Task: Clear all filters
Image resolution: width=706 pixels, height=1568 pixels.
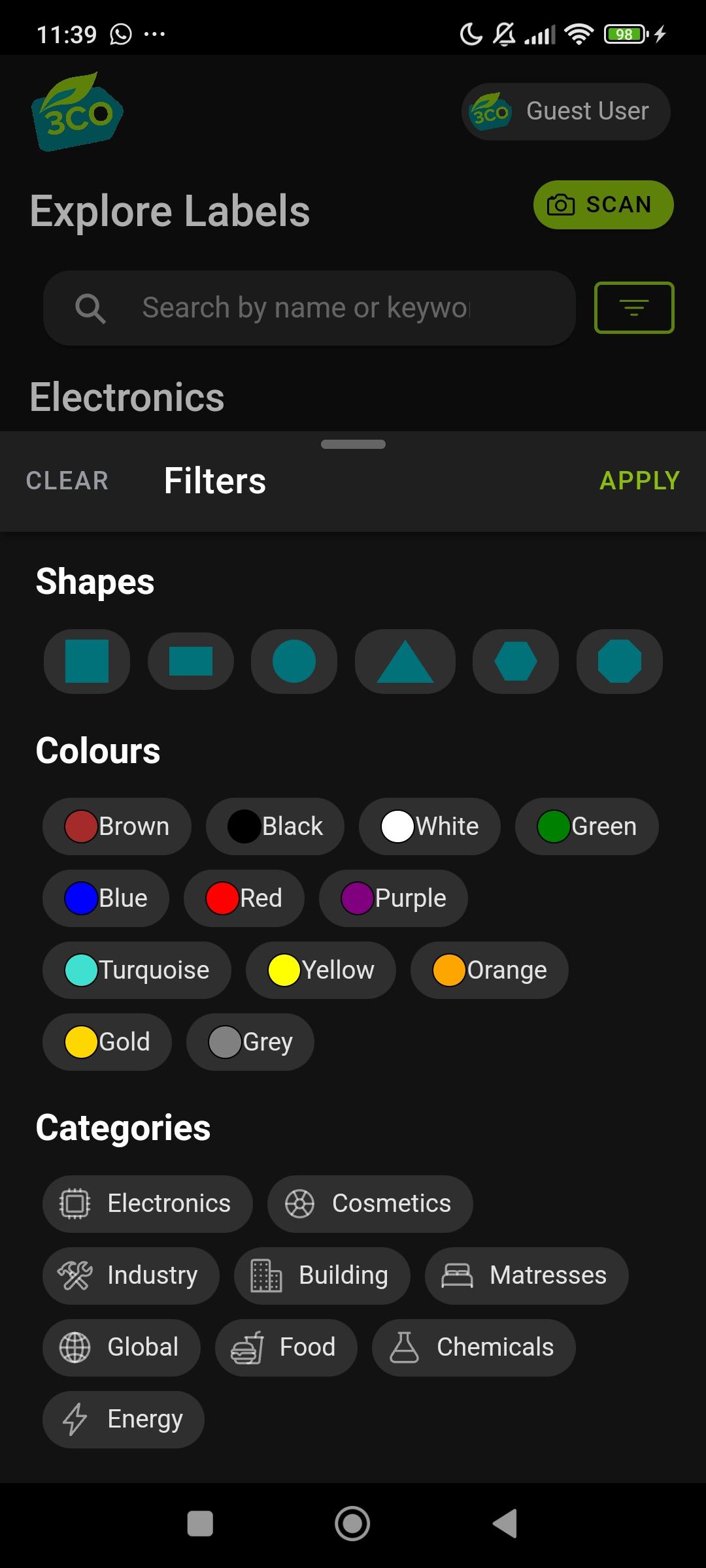Action: [x=67, y=481]
